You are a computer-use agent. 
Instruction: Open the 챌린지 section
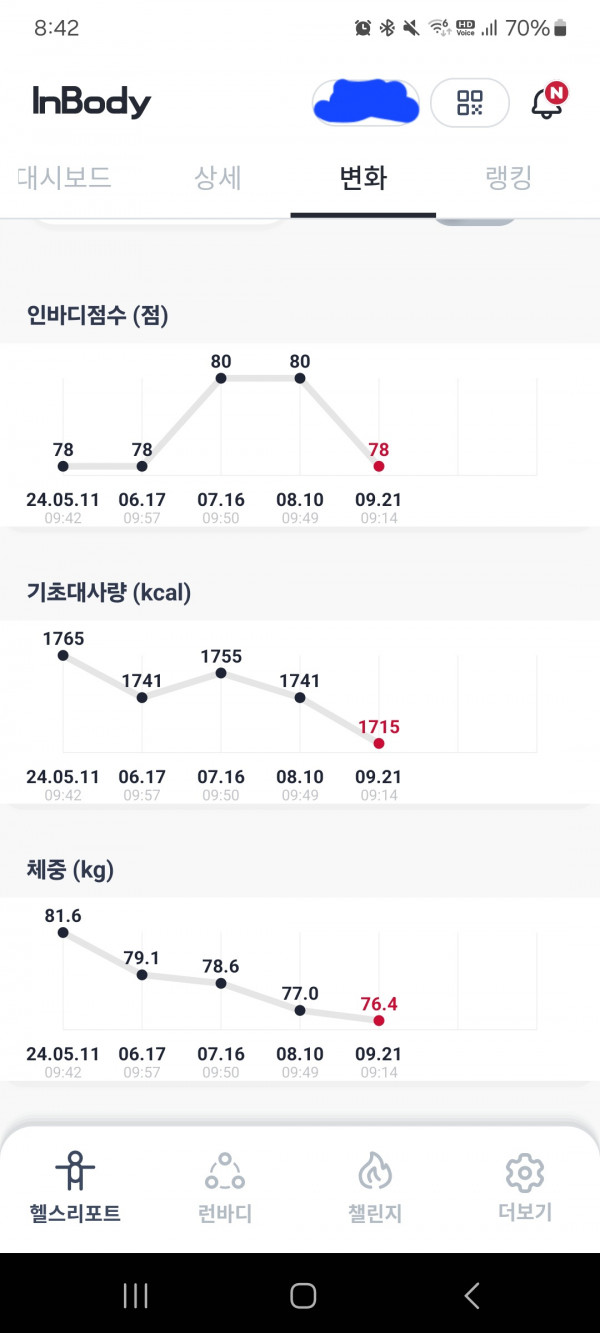(375, 1188)
